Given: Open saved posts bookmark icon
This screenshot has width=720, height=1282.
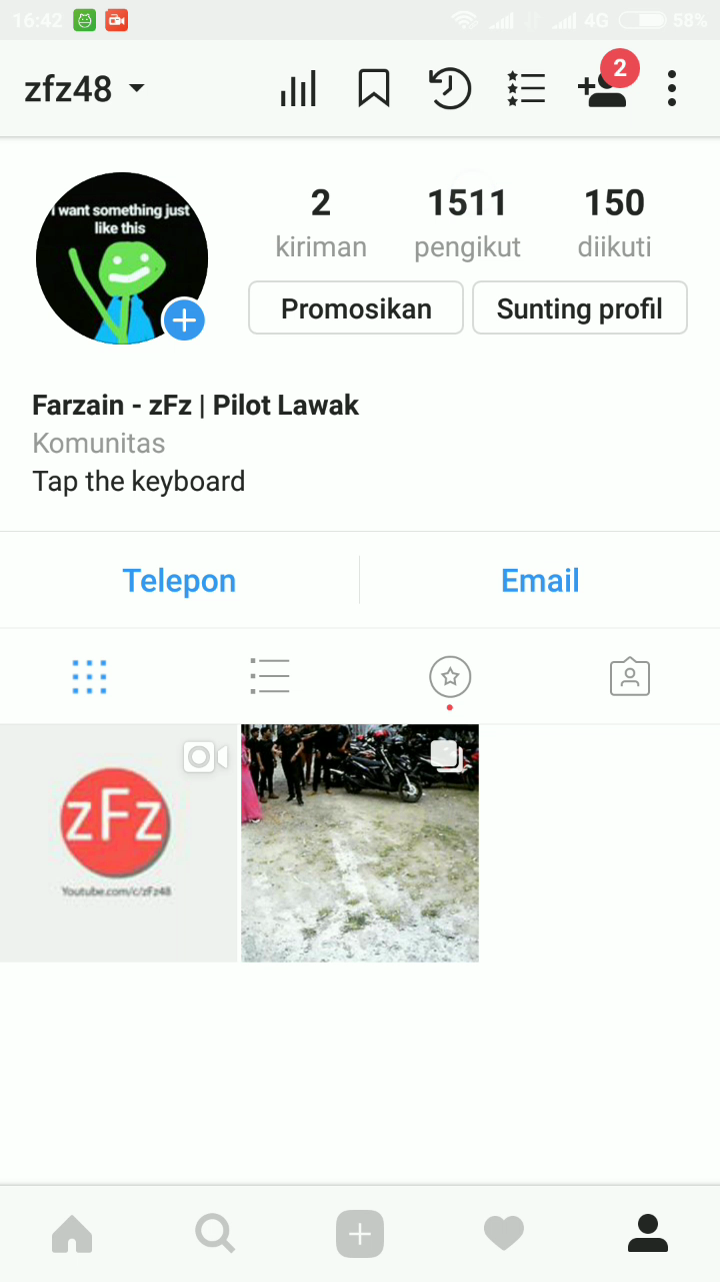Looking at the screenshot, I should [373, 89].
